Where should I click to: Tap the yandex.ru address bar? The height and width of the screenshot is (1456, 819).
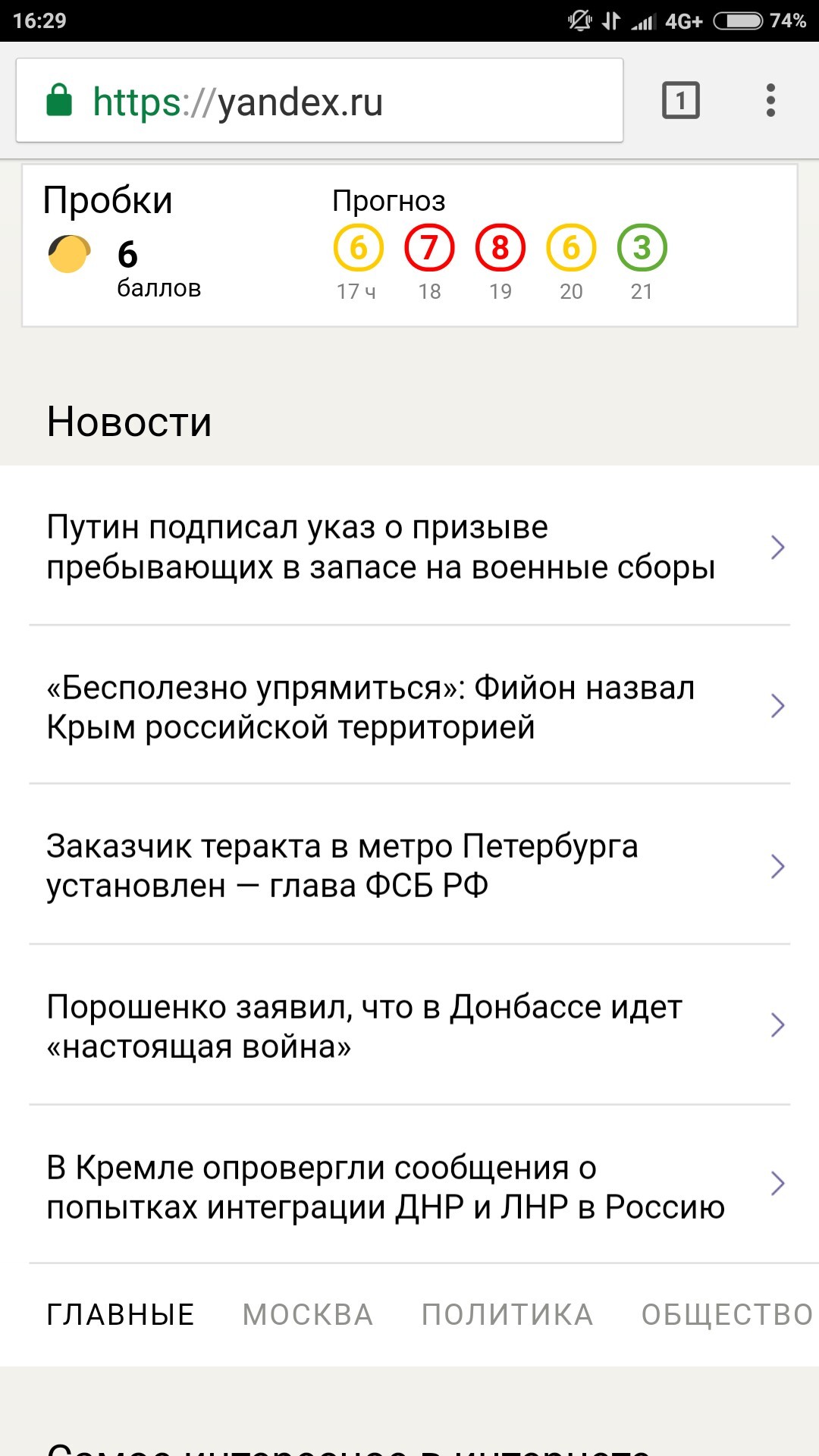318,101
